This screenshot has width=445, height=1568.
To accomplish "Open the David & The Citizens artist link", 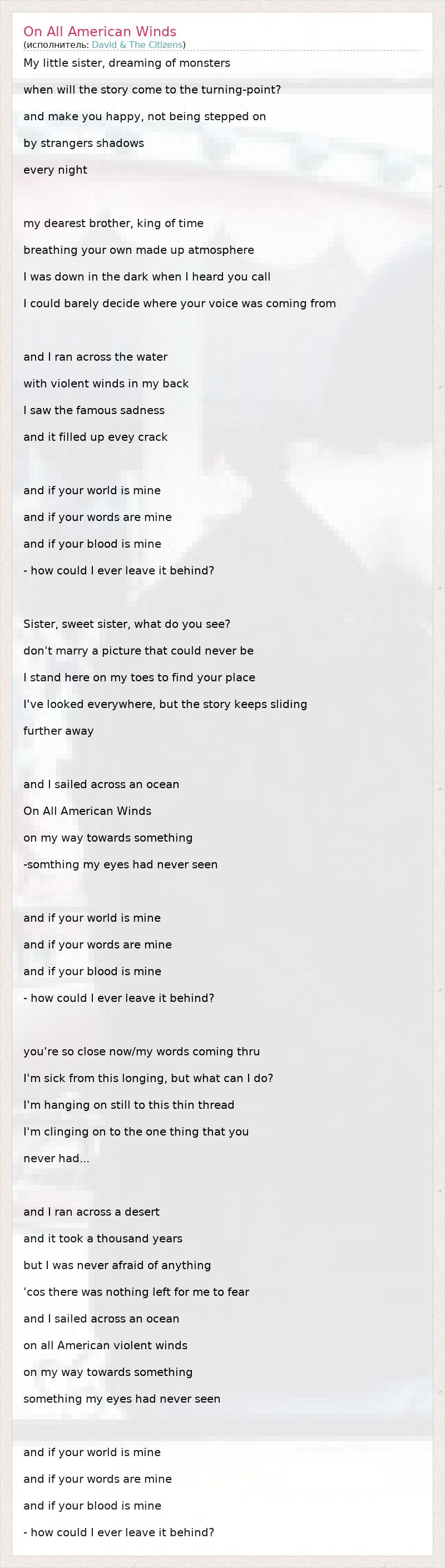I will pyautogui.click(x=137, y=45).
